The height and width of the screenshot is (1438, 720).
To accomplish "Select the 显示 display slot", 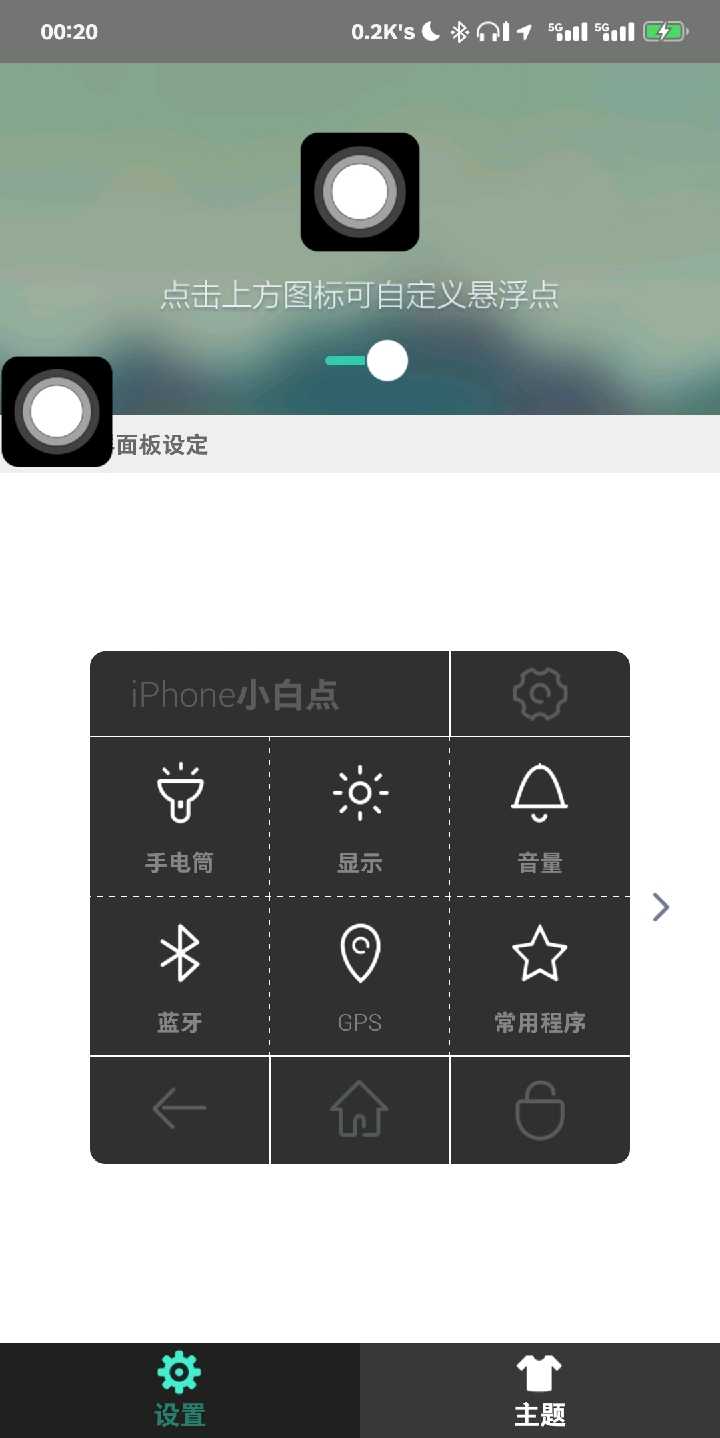I will coord(360,817).
